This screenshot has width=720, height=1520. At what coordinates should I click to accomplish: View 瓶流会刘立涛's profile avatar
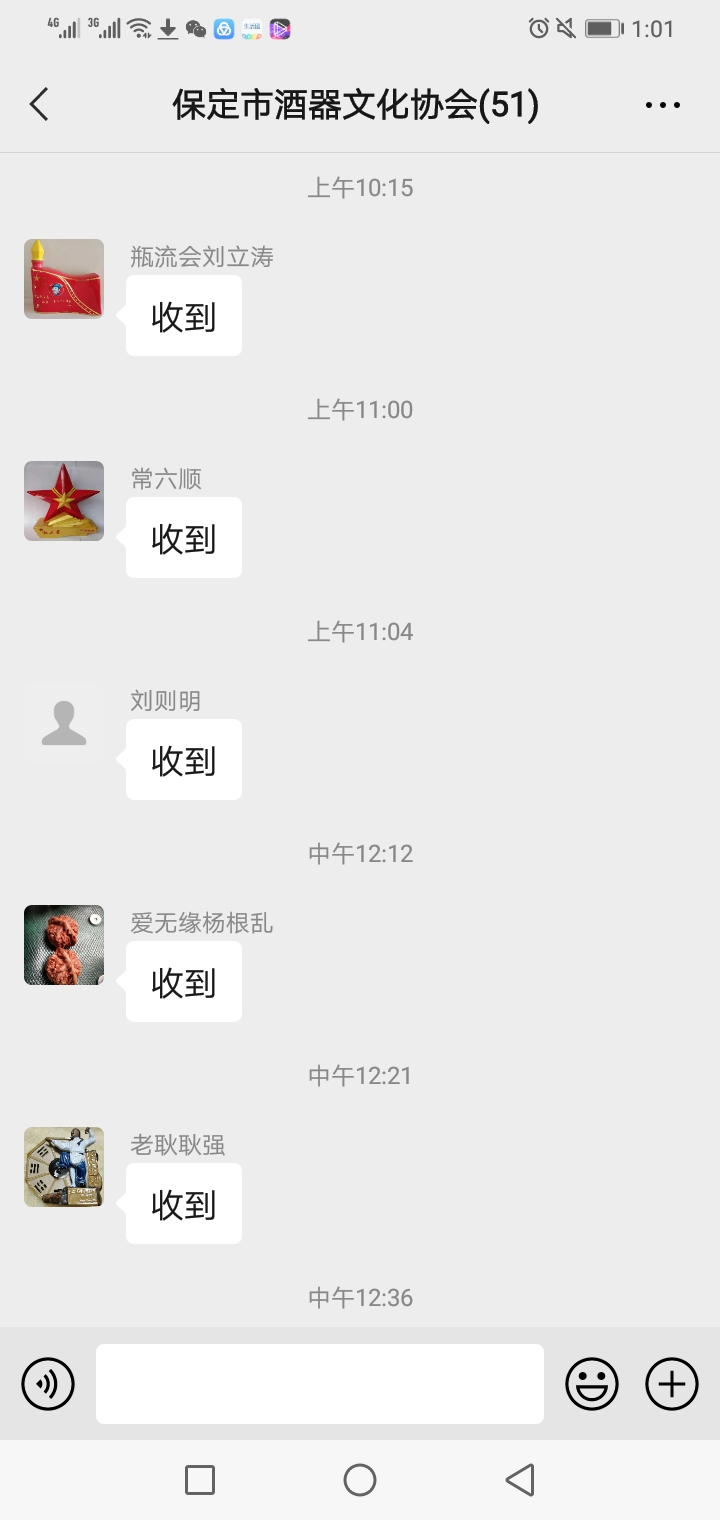pyautogui.click(x=64, y=279)
